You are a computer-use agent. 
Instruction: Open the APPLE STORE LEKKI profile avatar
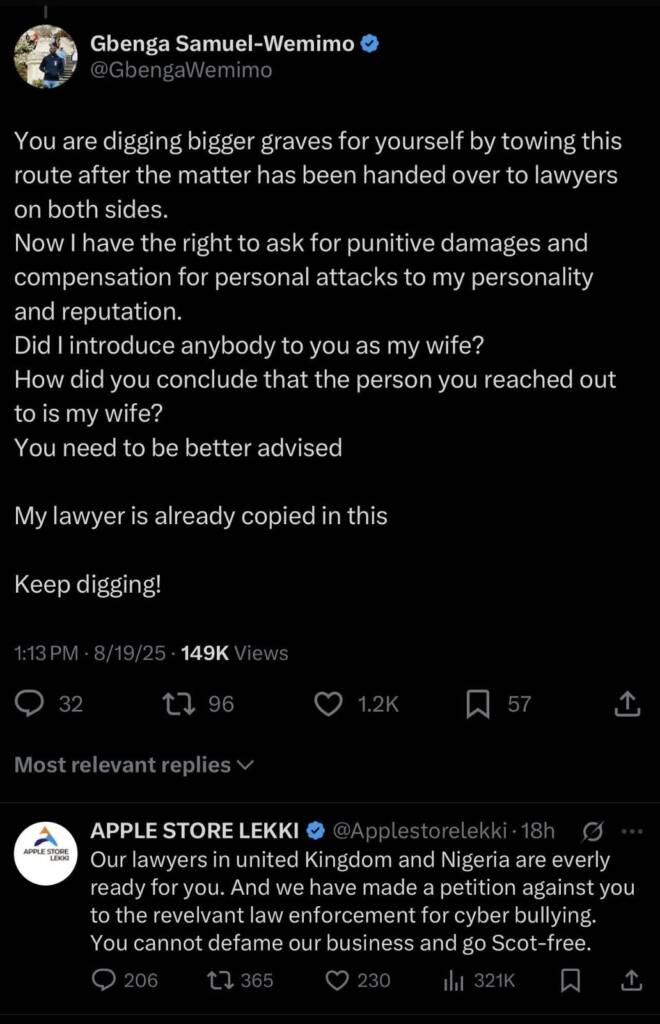pyautogui.click(x=46, y=853)
